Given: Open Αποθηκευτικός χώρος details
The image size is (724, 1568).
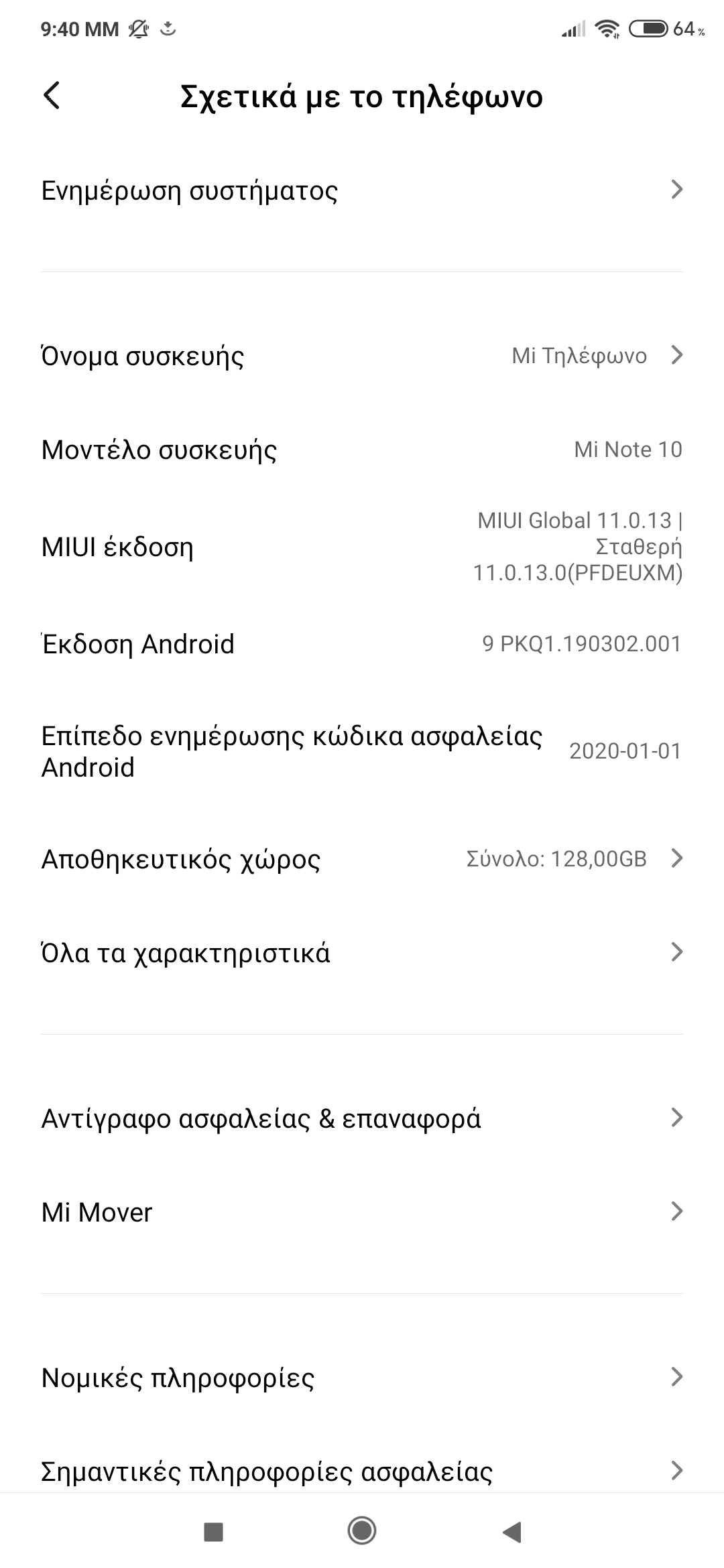Looking at the screenshot, I should (362, 858).
